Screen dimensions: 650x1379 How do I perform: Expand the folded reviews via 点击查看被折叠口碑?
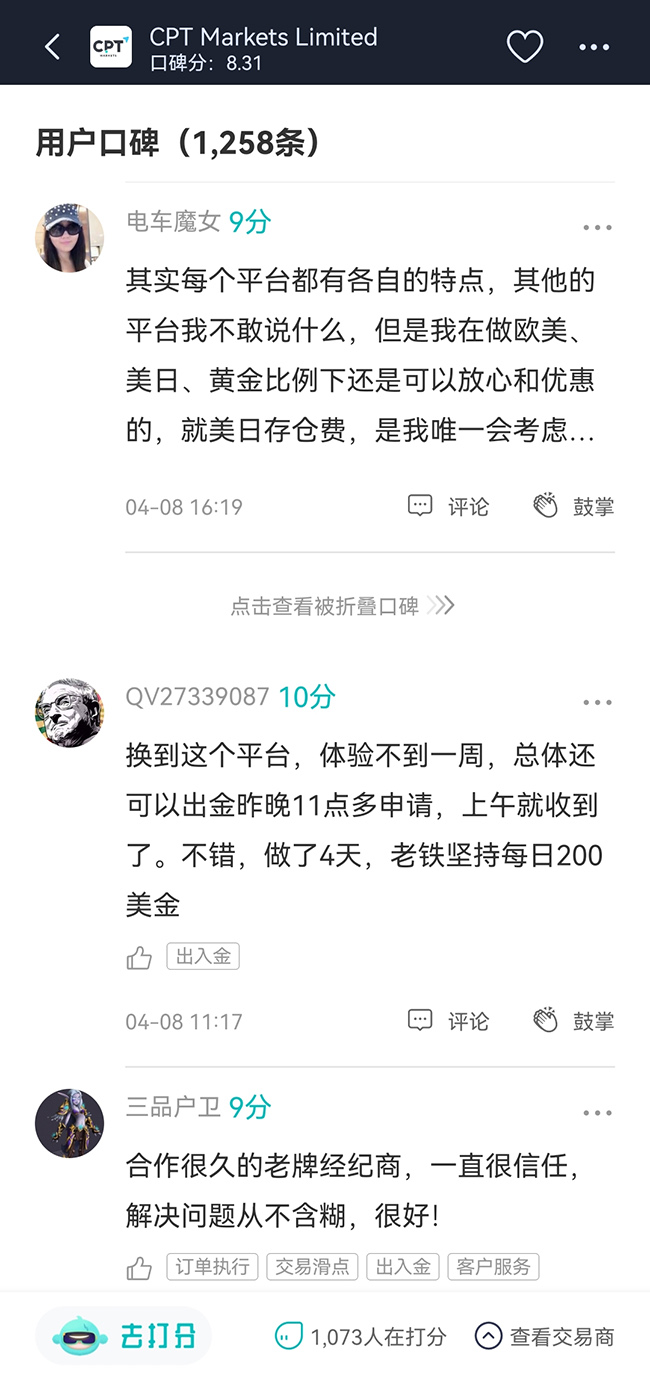click(342, 605)
